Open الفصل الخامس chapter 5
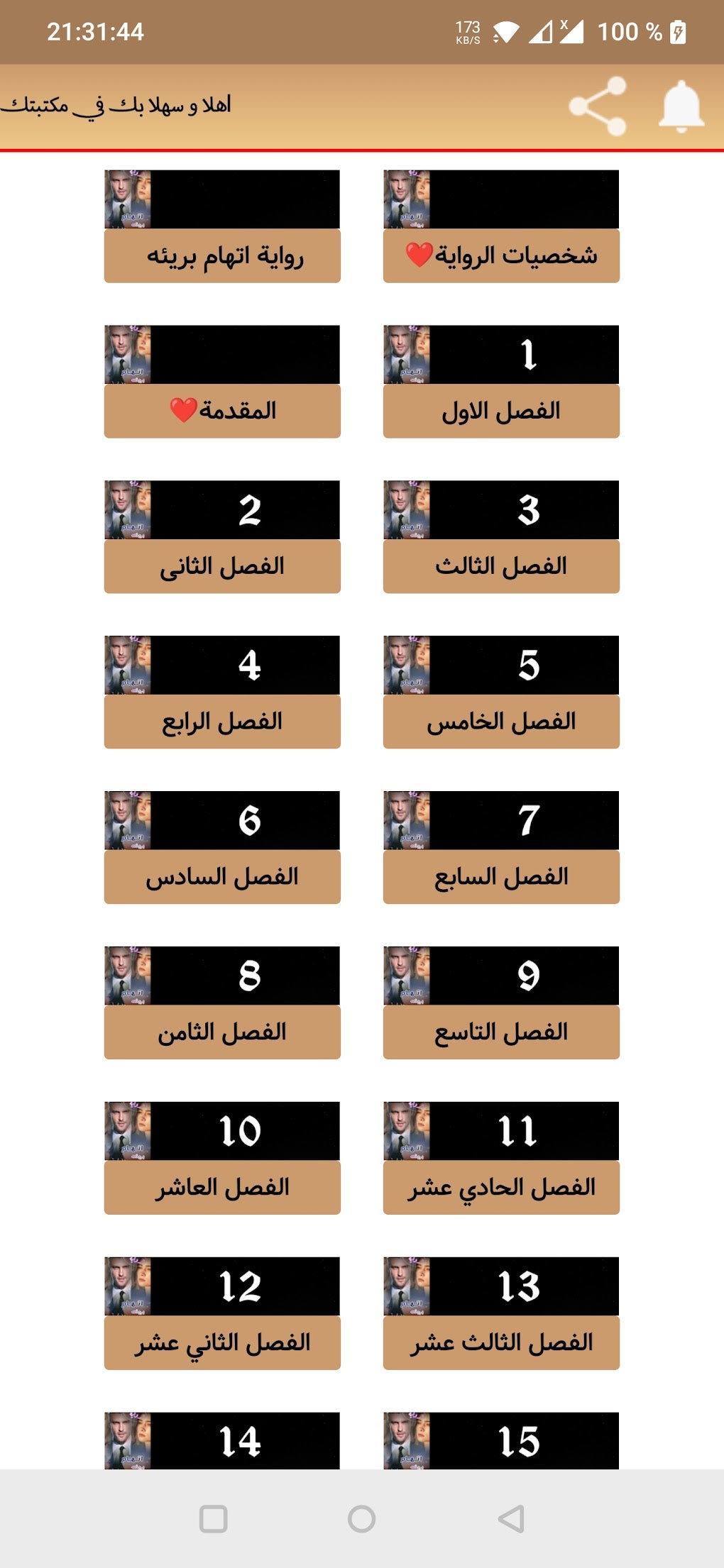Image resolution: width=724 pixels, height=1568 pixels. click(501, 722)
